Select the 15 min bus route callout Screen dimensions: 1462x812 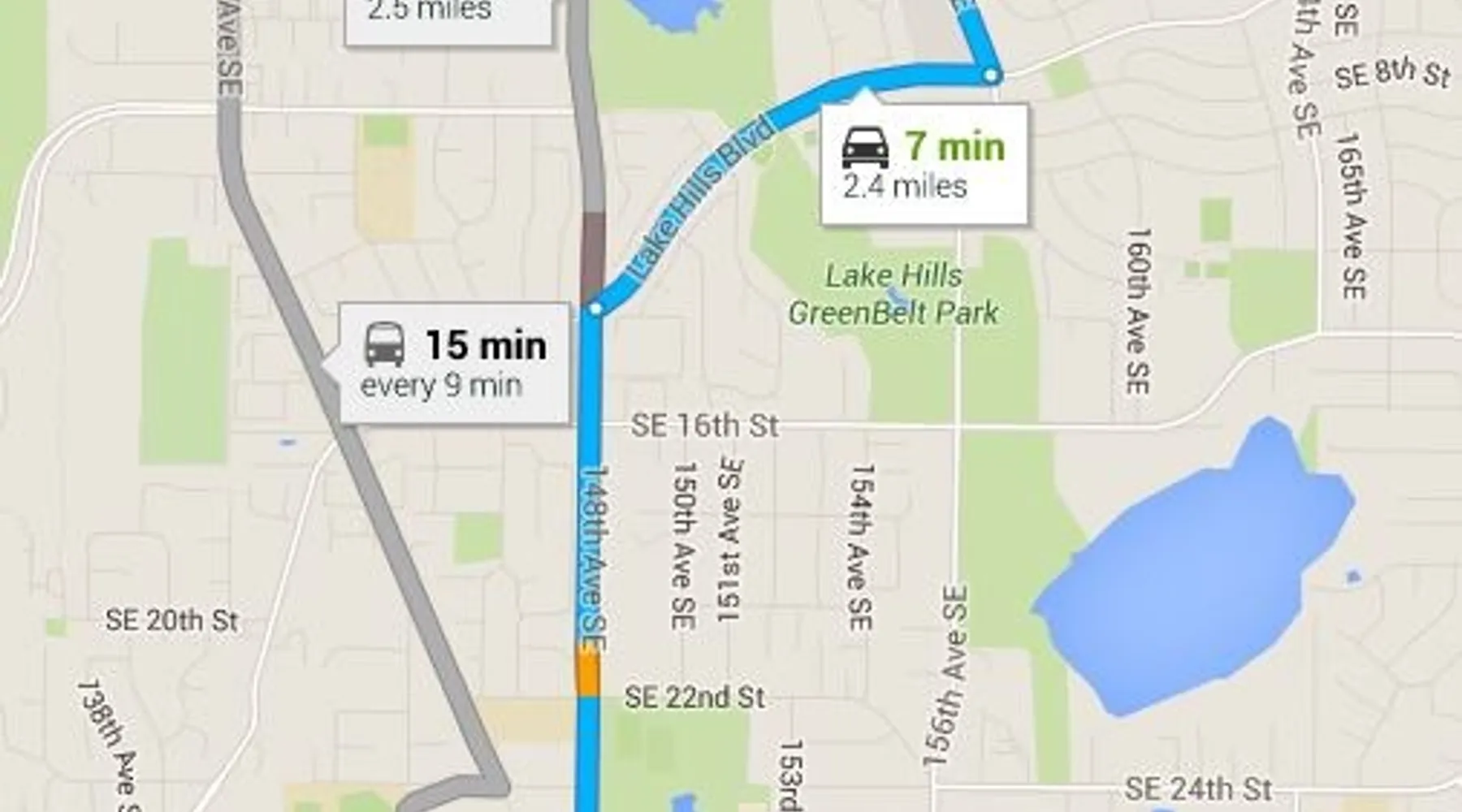coord(455,363)
